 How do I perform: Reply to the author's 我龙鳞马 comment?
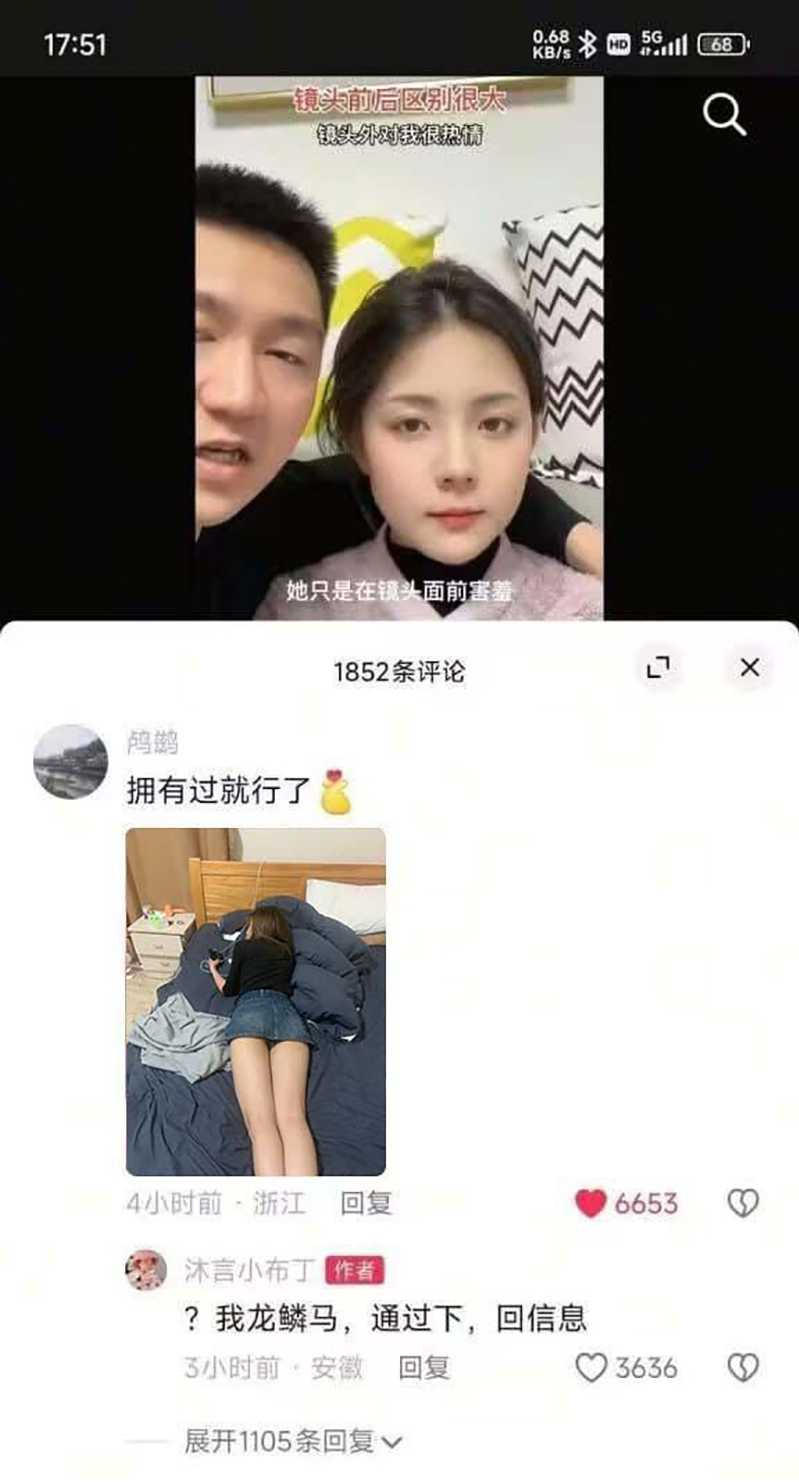(424, 1367)
